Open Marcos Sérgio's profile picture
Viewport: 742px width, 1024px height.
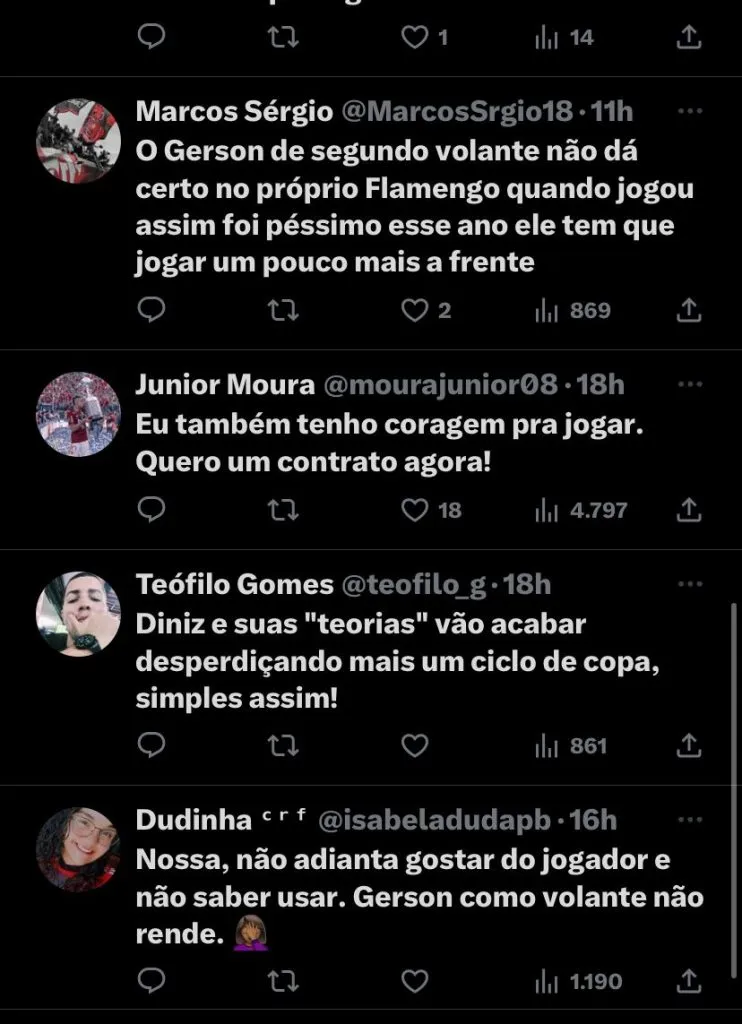pos(78,141)
